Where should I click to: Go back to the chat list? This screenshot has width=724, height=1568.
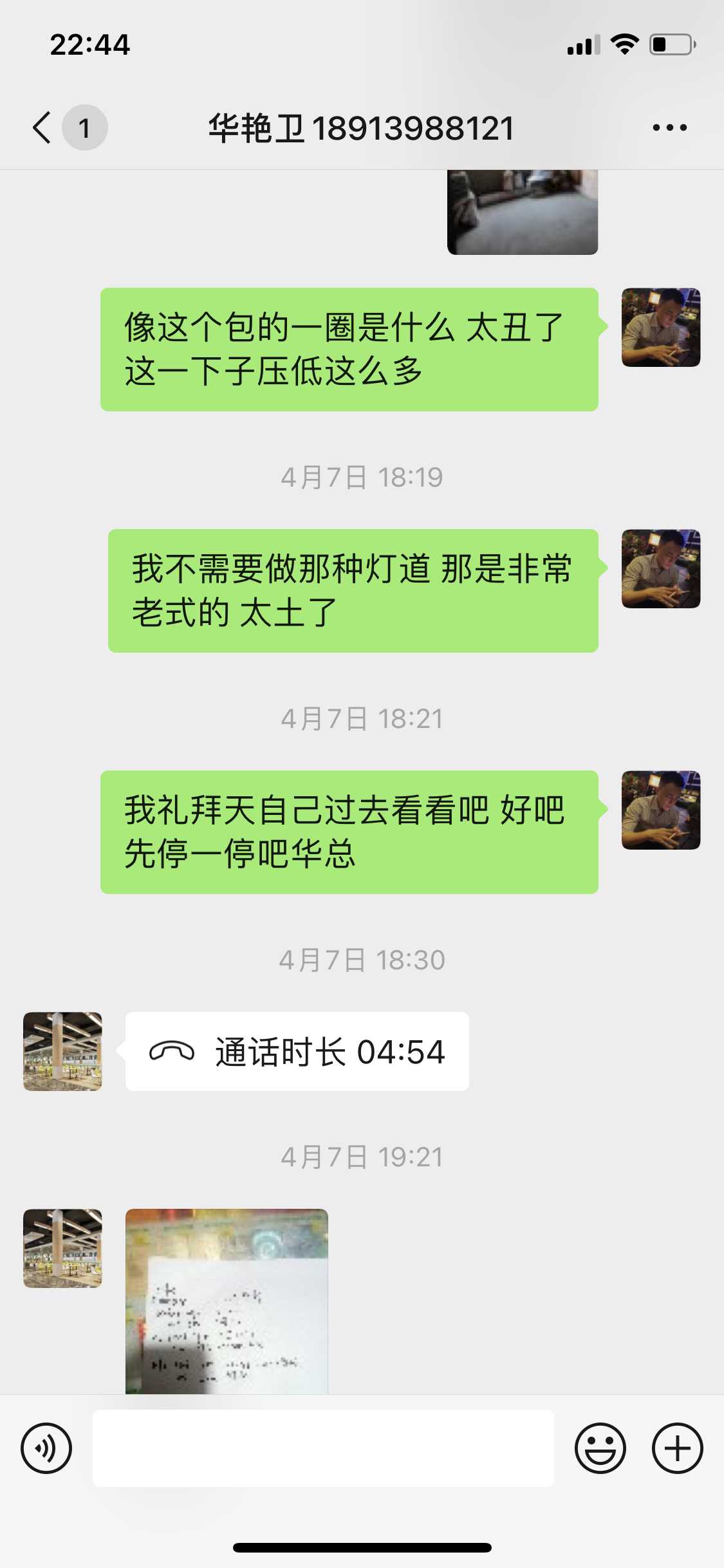pyautogui.click(x=42, y=127)
